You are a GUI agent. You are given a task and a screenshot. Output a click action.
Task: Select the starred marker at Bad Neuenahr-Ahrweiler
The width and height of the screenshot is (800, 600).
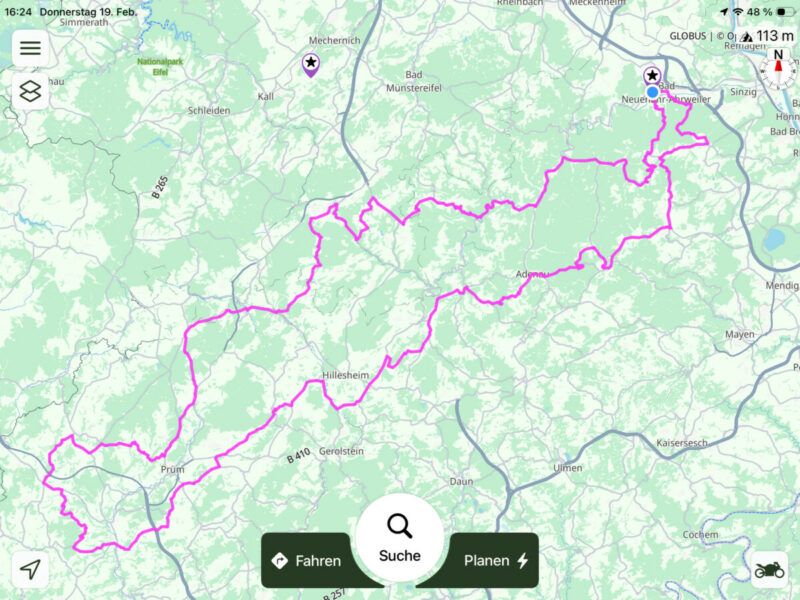click(x=652, y=75)
